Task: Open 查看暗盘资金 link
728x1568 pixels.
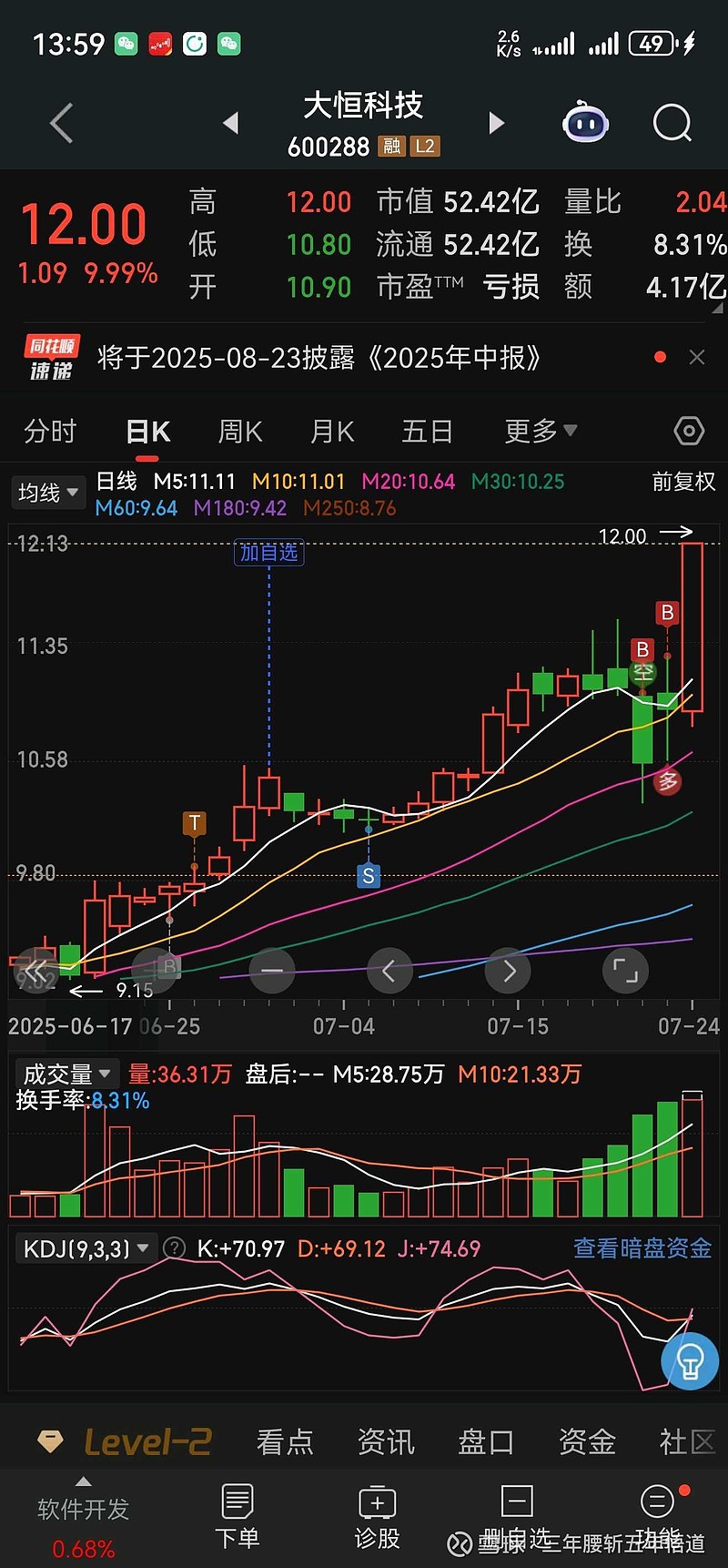Action: point(642,1248)
